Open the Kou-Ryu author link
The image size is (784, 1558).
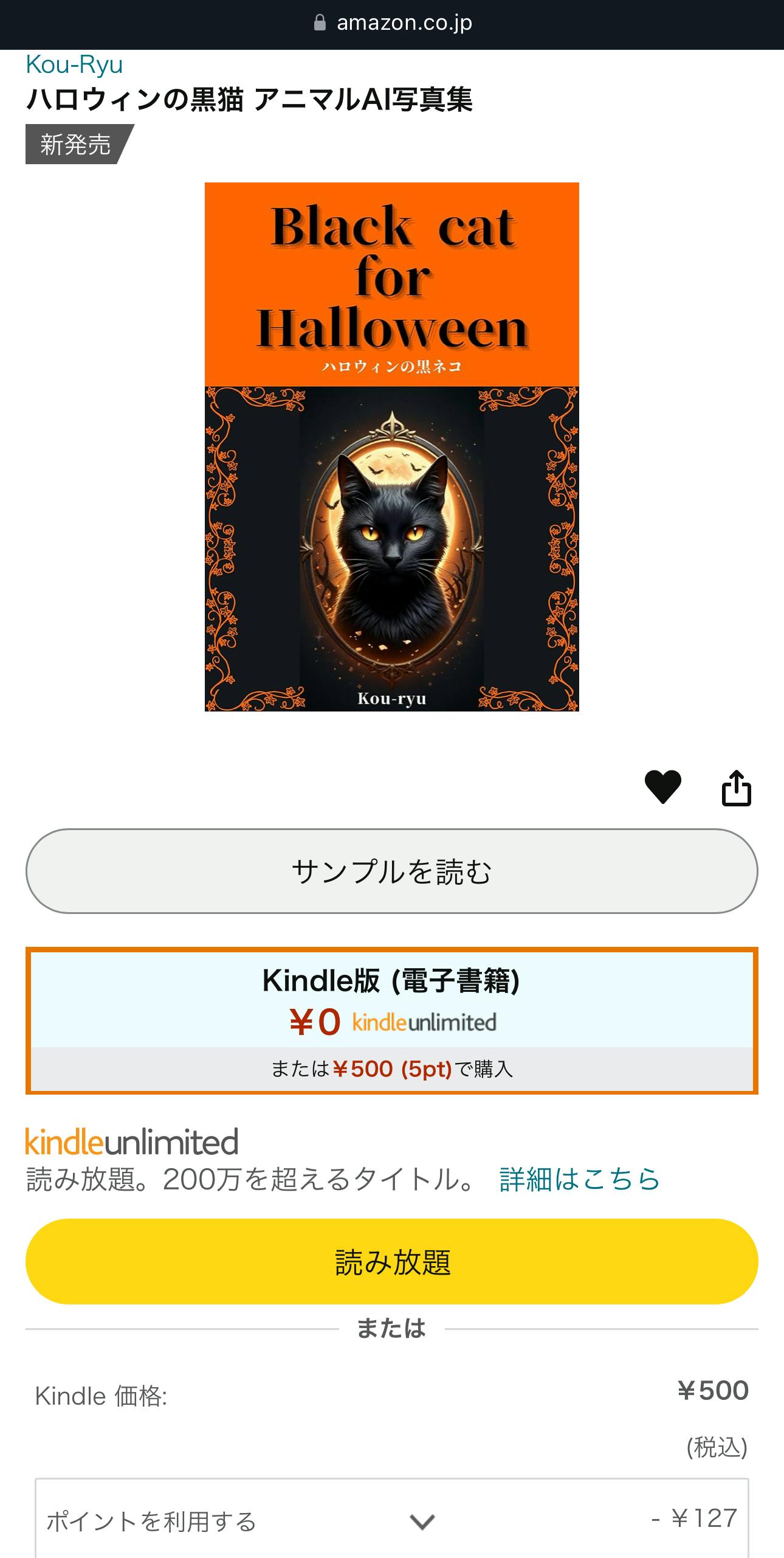tap(74, 64)
